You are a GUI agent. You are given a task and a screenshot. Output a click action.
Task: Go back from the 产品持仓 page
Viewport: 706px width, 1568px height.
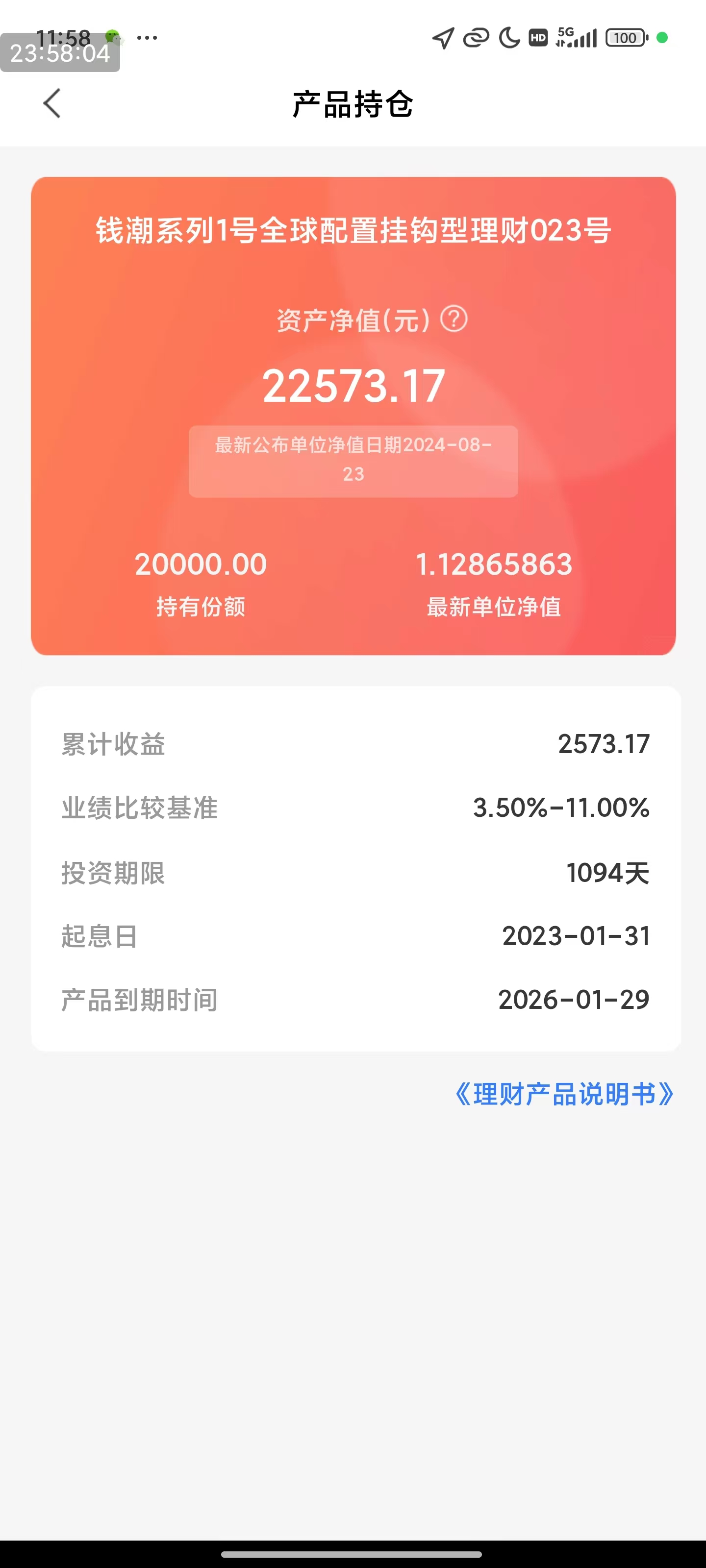pos(52,103)
